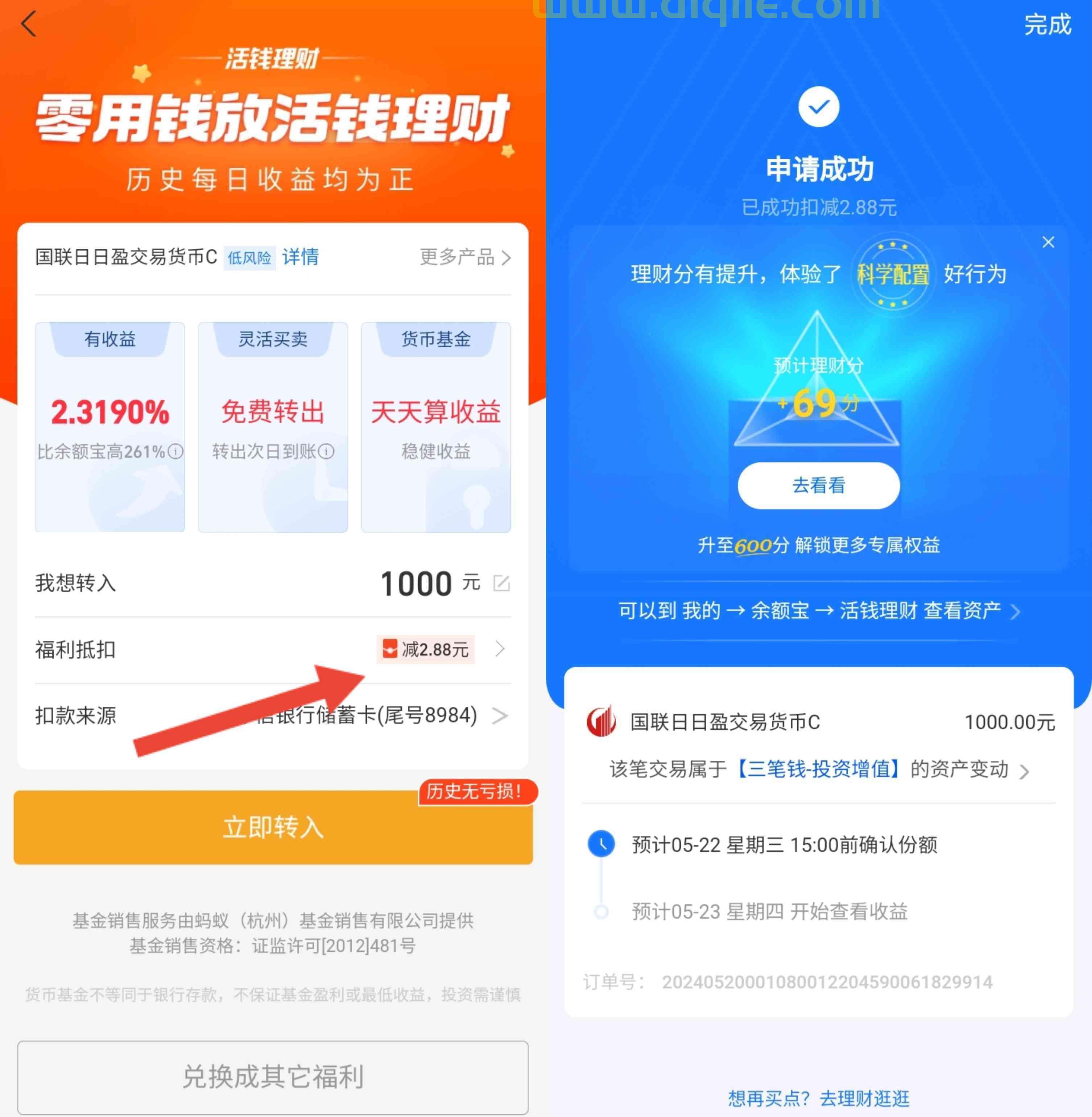
Task: Show info for 转出次日到账
Action: click(326, 452)
